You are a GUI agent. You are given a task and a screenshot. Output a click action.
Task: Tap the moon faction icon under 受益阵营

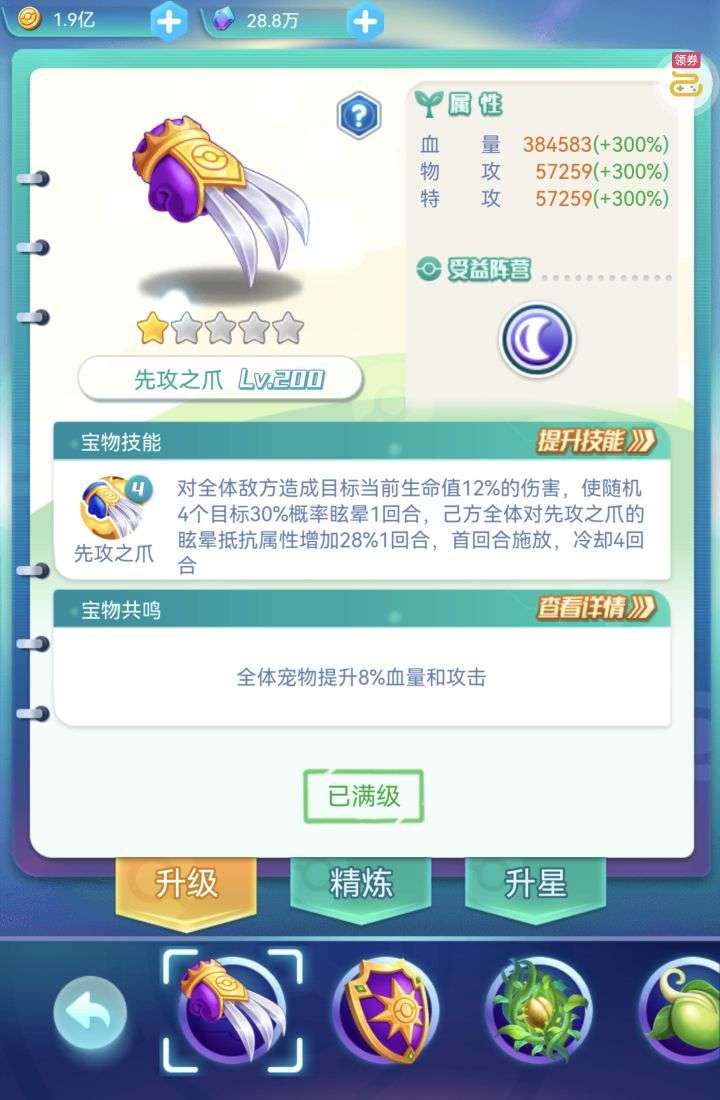[x=537, y=340]
